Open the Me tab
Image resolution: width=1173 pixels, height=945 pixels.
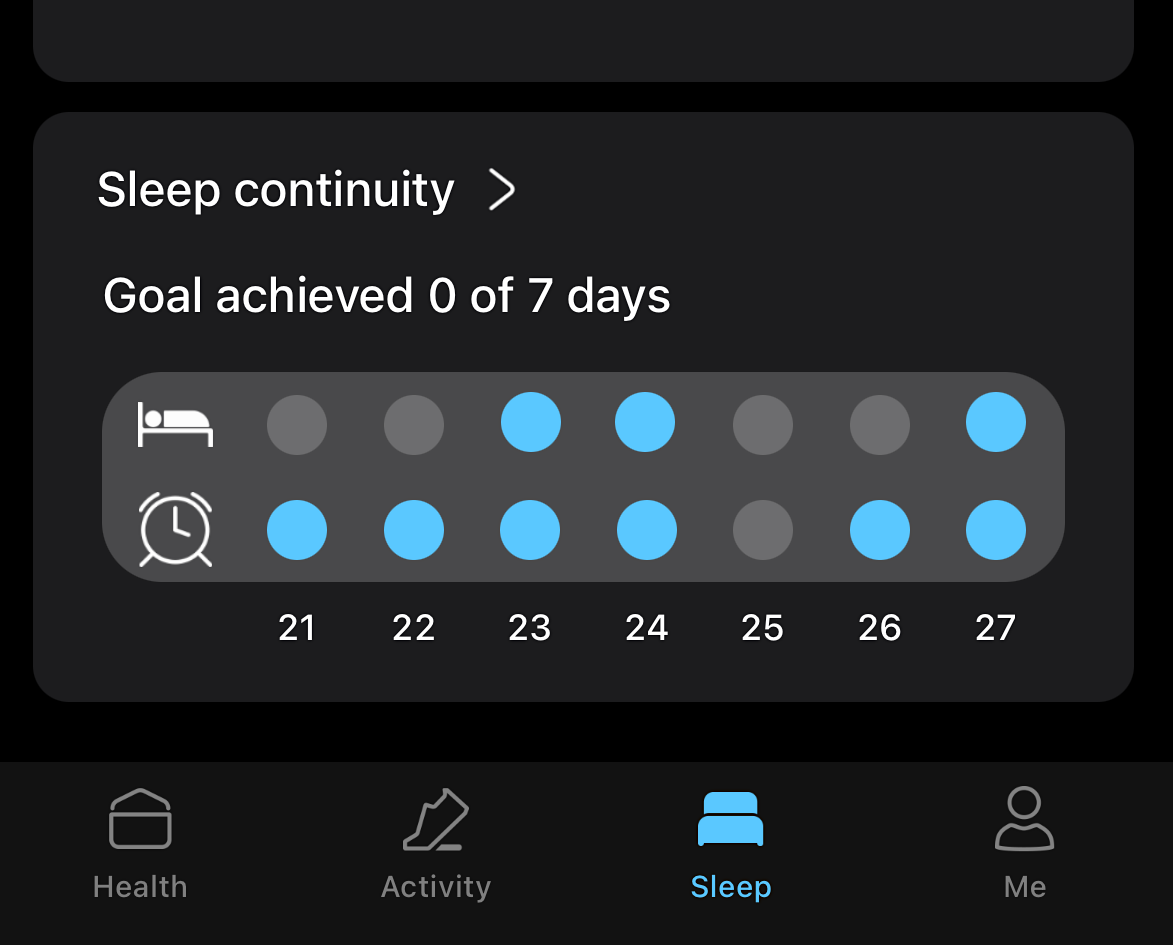point(1025,845)
